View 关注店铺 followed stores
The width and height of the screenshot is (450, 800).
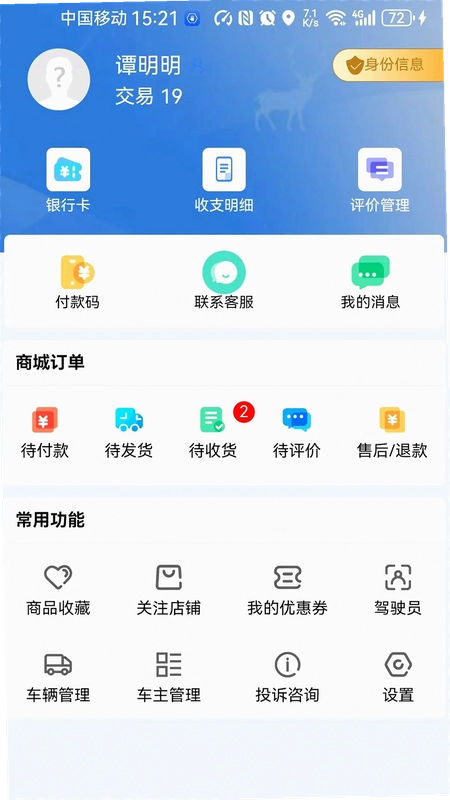(169, 590)
